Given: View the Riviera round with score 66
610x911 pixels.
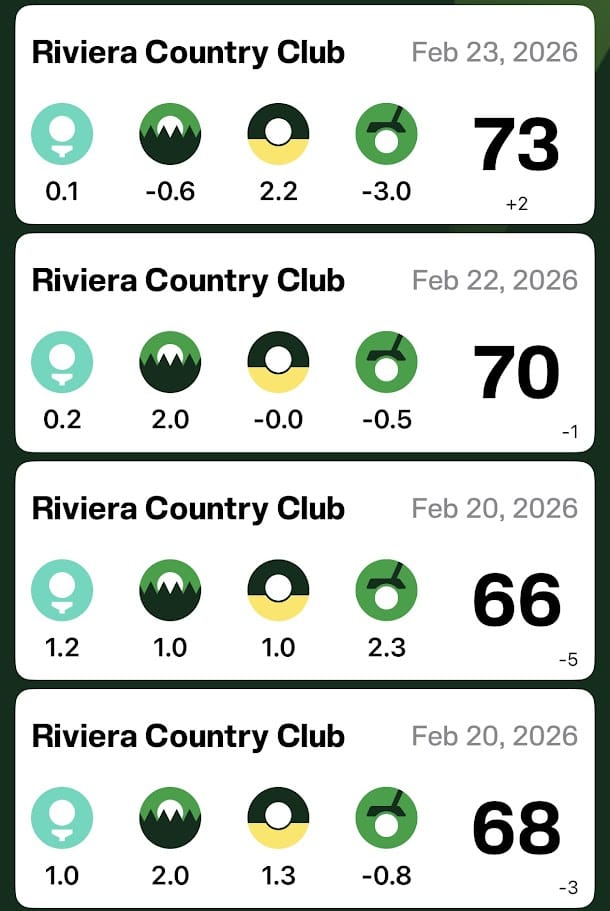Looking at the screenshot, I should coord(305,571).
